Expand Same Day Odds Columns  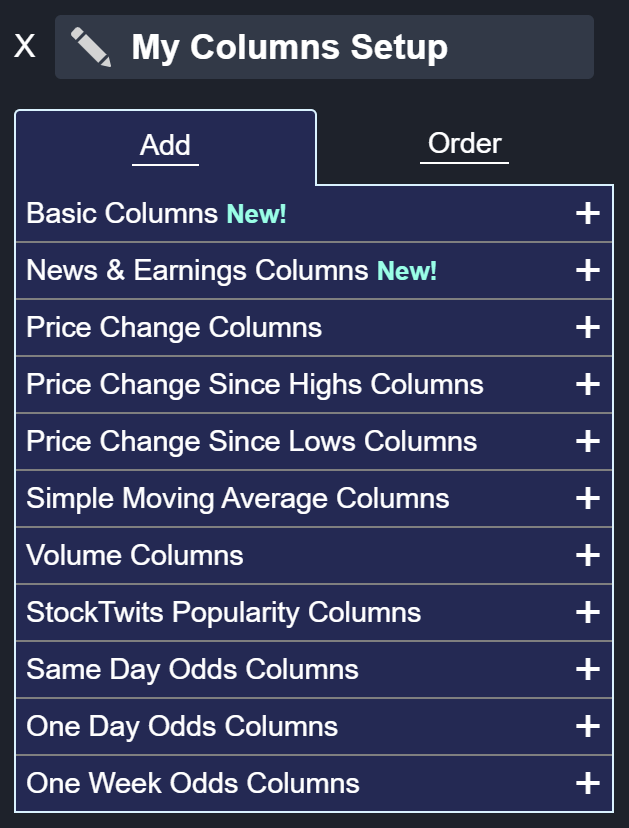click(x=314, y=670)
